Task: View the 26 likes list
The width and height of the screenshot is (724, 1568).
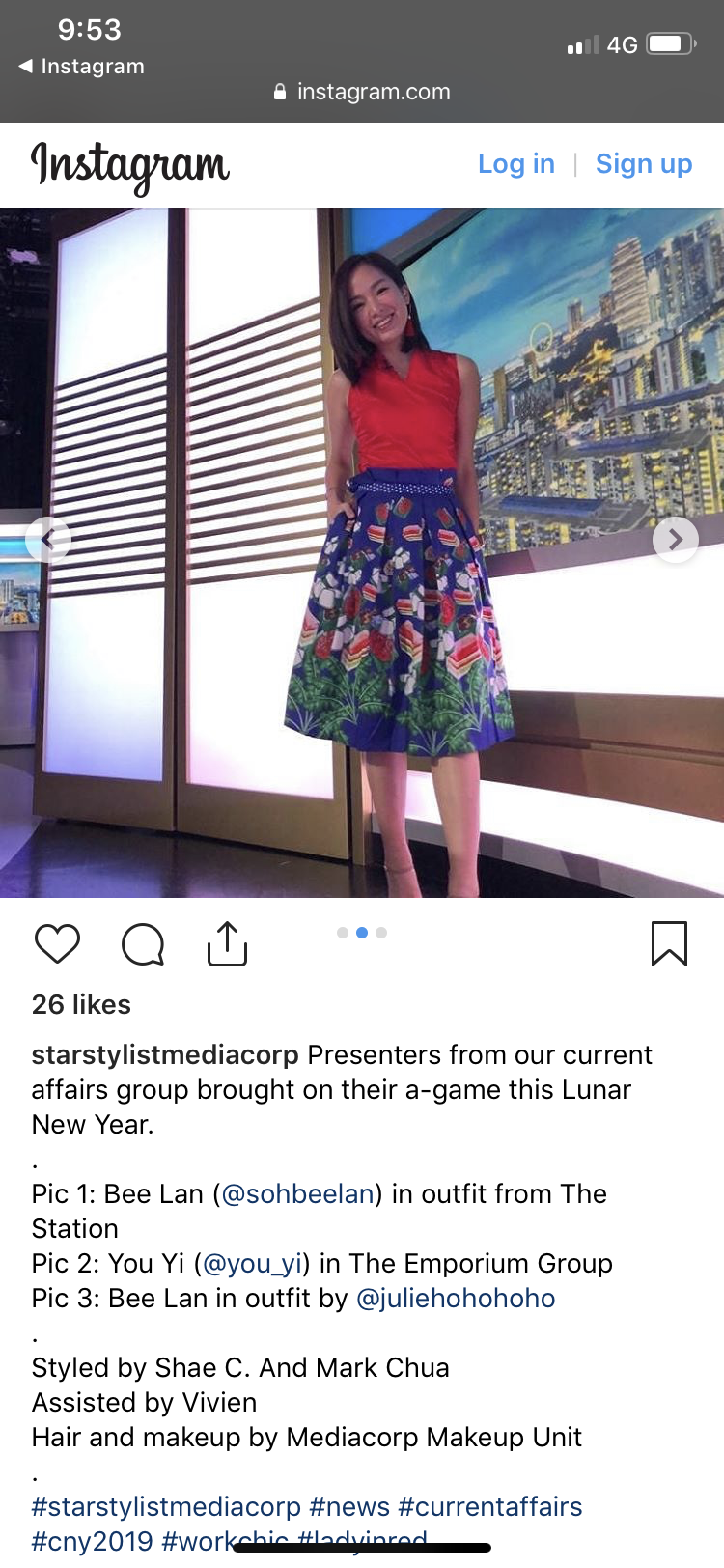Action: 81,1004
